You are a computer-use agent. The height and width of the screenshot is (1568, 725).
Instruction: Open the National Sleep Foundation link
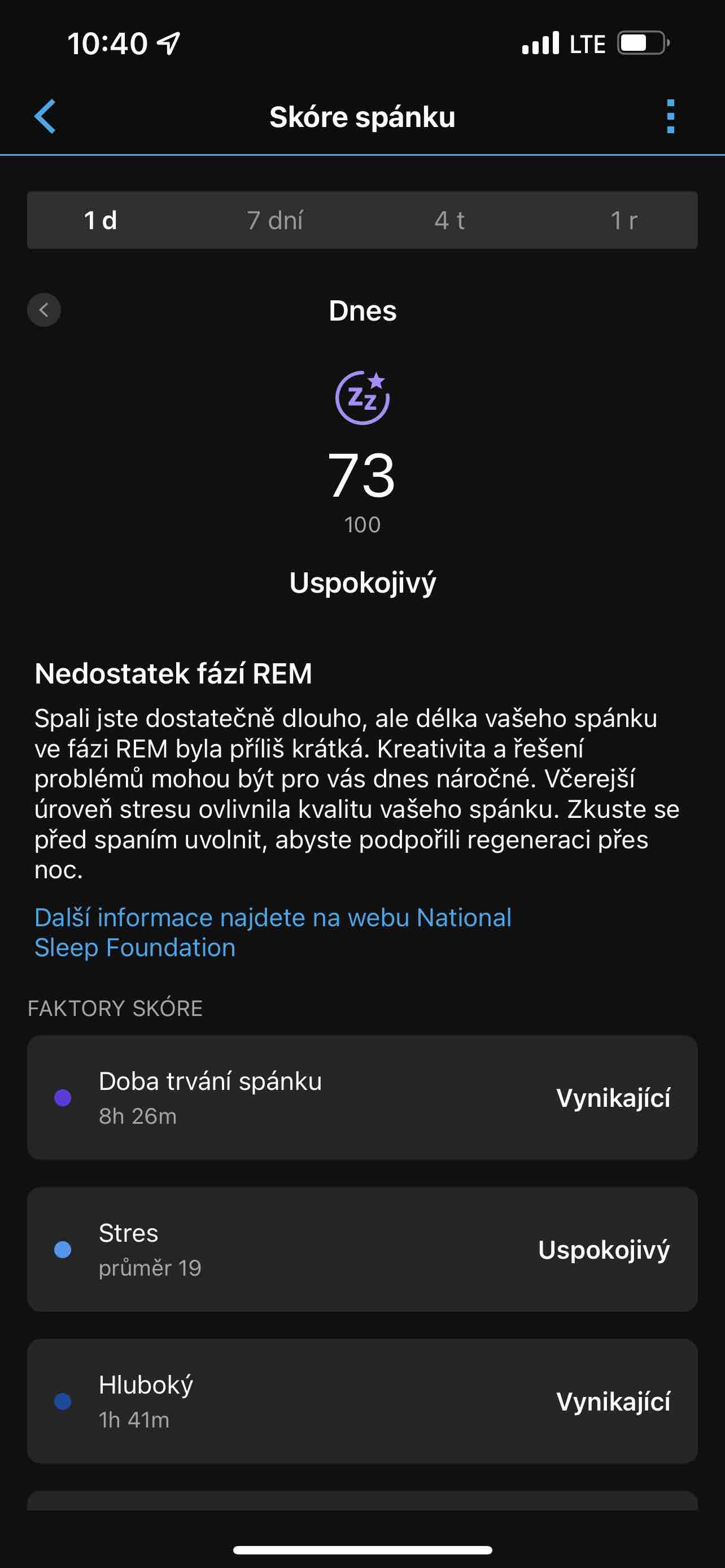[x=273, y=932]
